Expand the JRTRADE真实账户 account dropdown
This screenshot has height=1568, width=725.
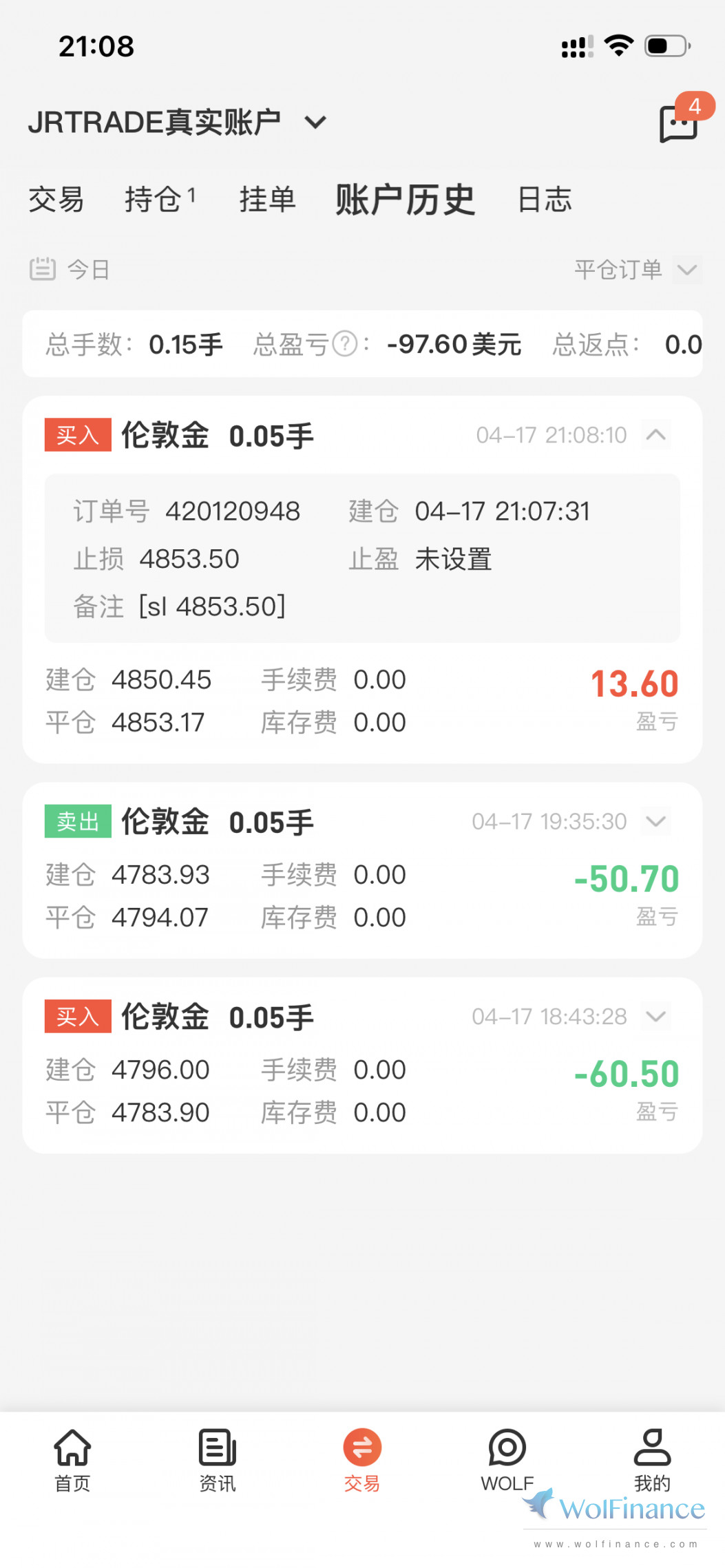click(x=315, y=123)
